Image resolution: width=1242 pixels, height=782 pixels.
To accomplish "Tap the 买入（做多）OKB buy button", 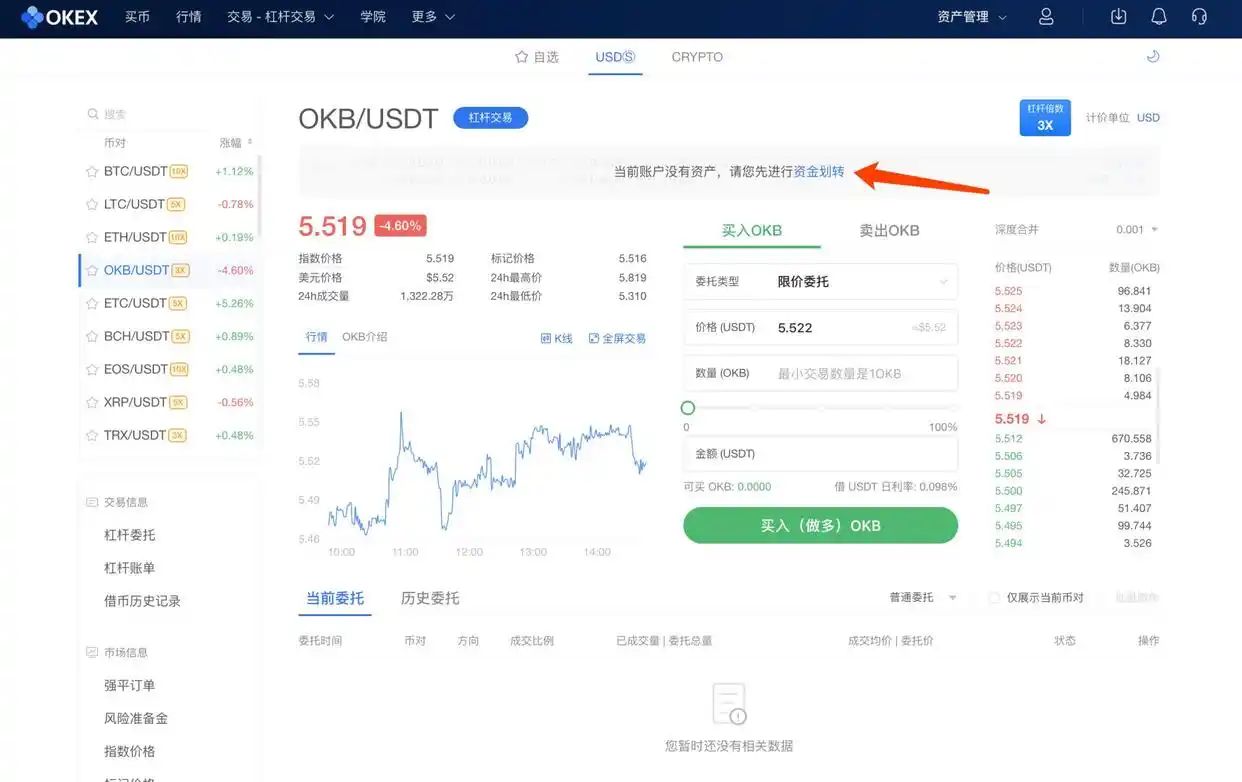I will coord(820,525).
